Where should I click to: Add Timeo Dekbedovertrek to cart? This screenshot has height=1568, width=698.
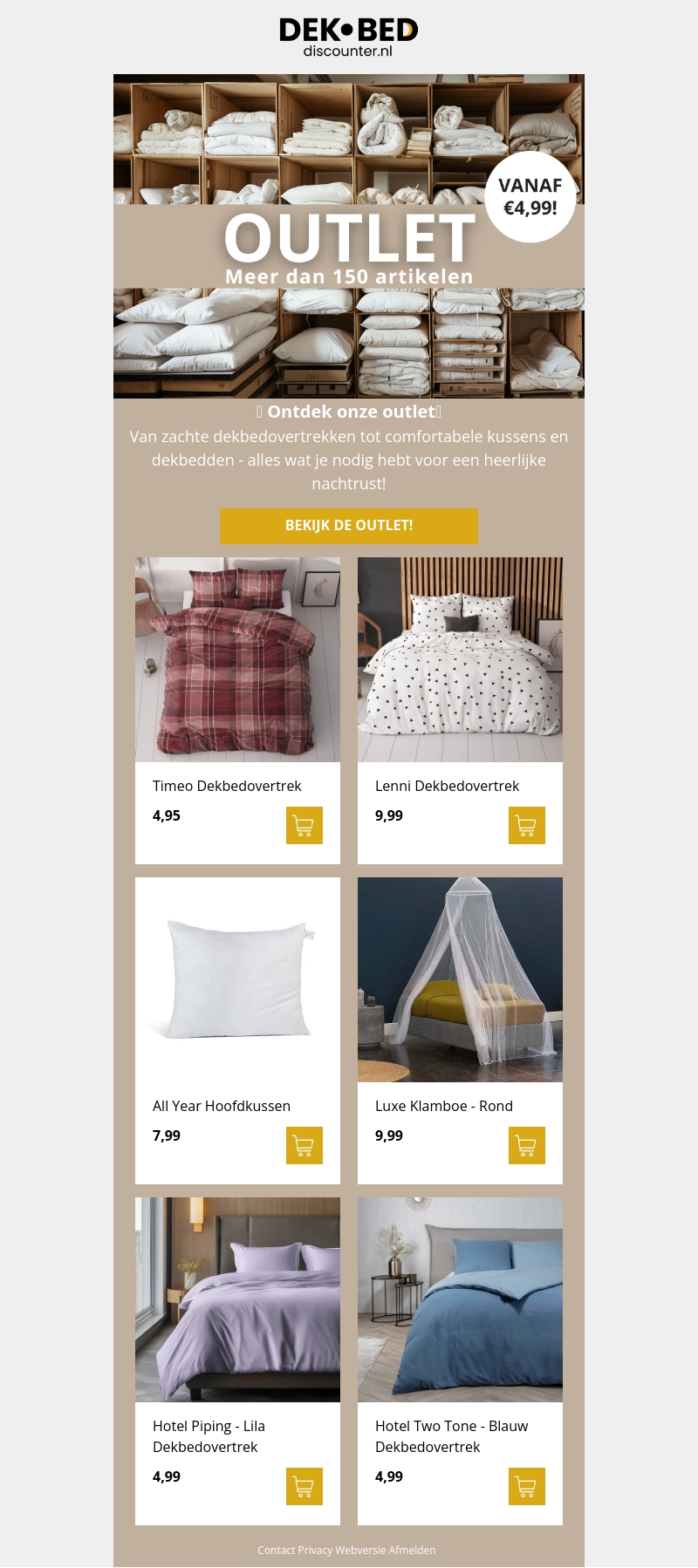304,826
